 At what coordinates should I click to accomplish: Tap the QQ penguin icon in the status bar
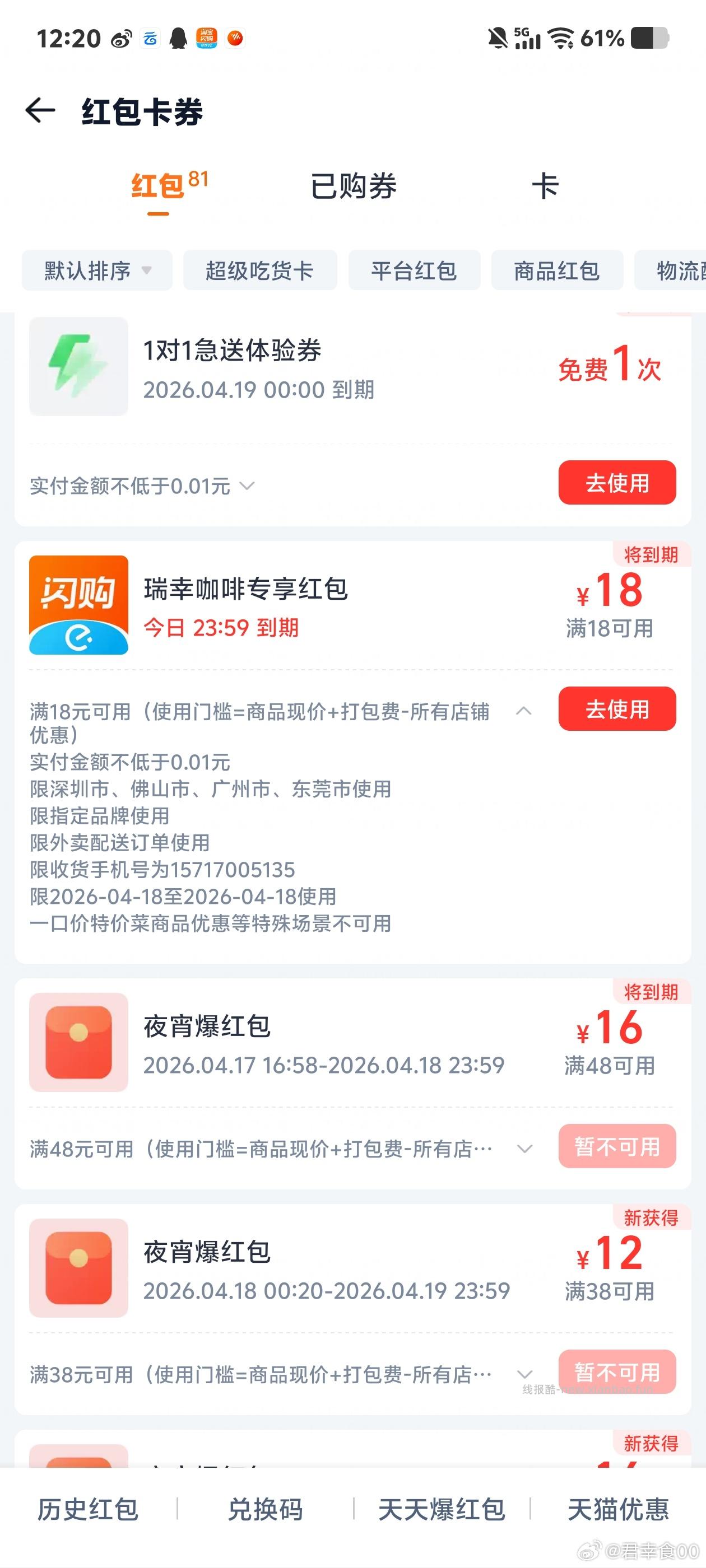click(176, 38)
